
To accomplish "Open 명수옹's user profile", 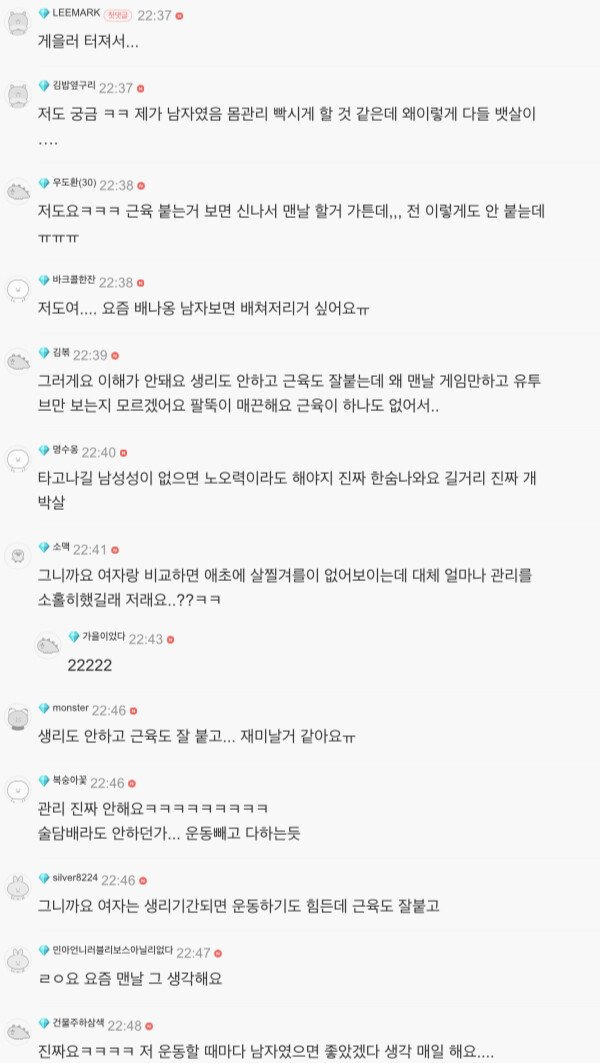I will pos(65,451).
